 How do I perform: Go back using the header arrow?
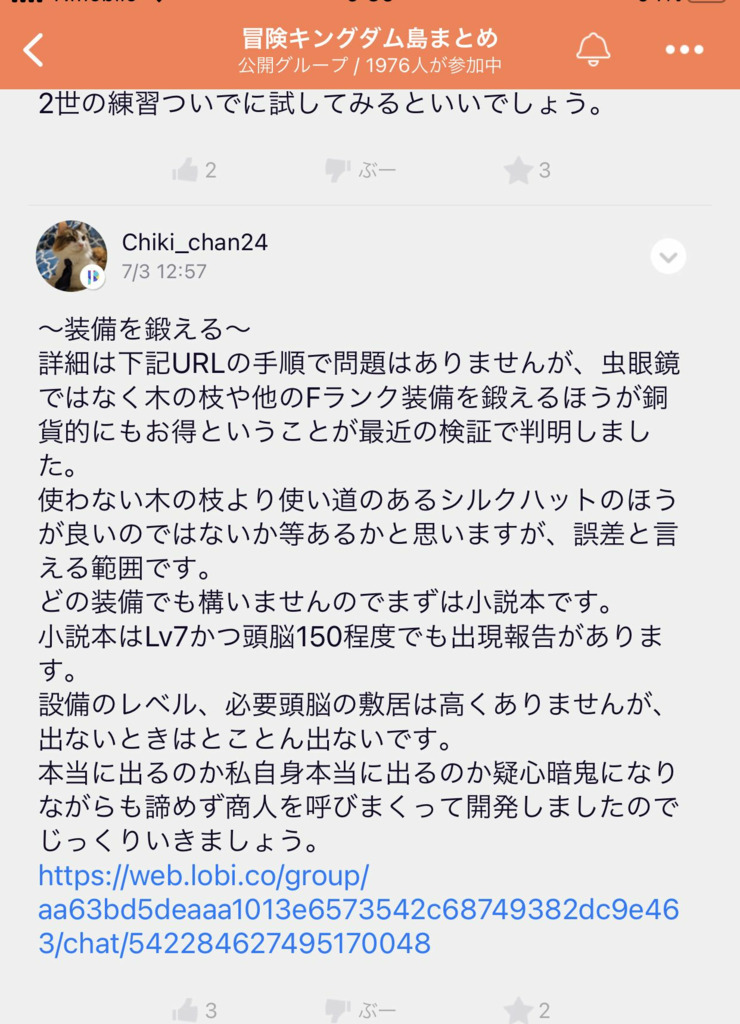34,50
